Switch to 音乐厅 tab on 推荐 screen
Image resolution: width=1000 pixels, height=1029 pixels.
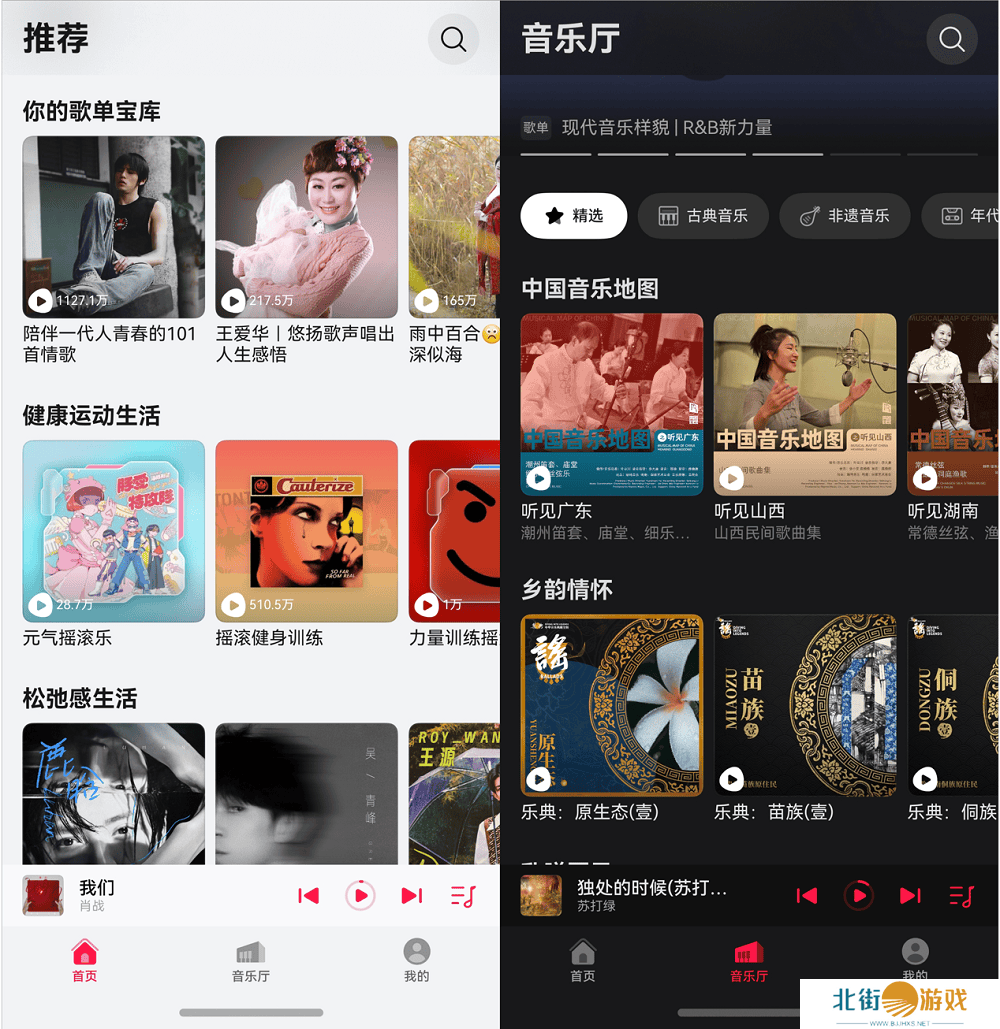tap(251, 961)
